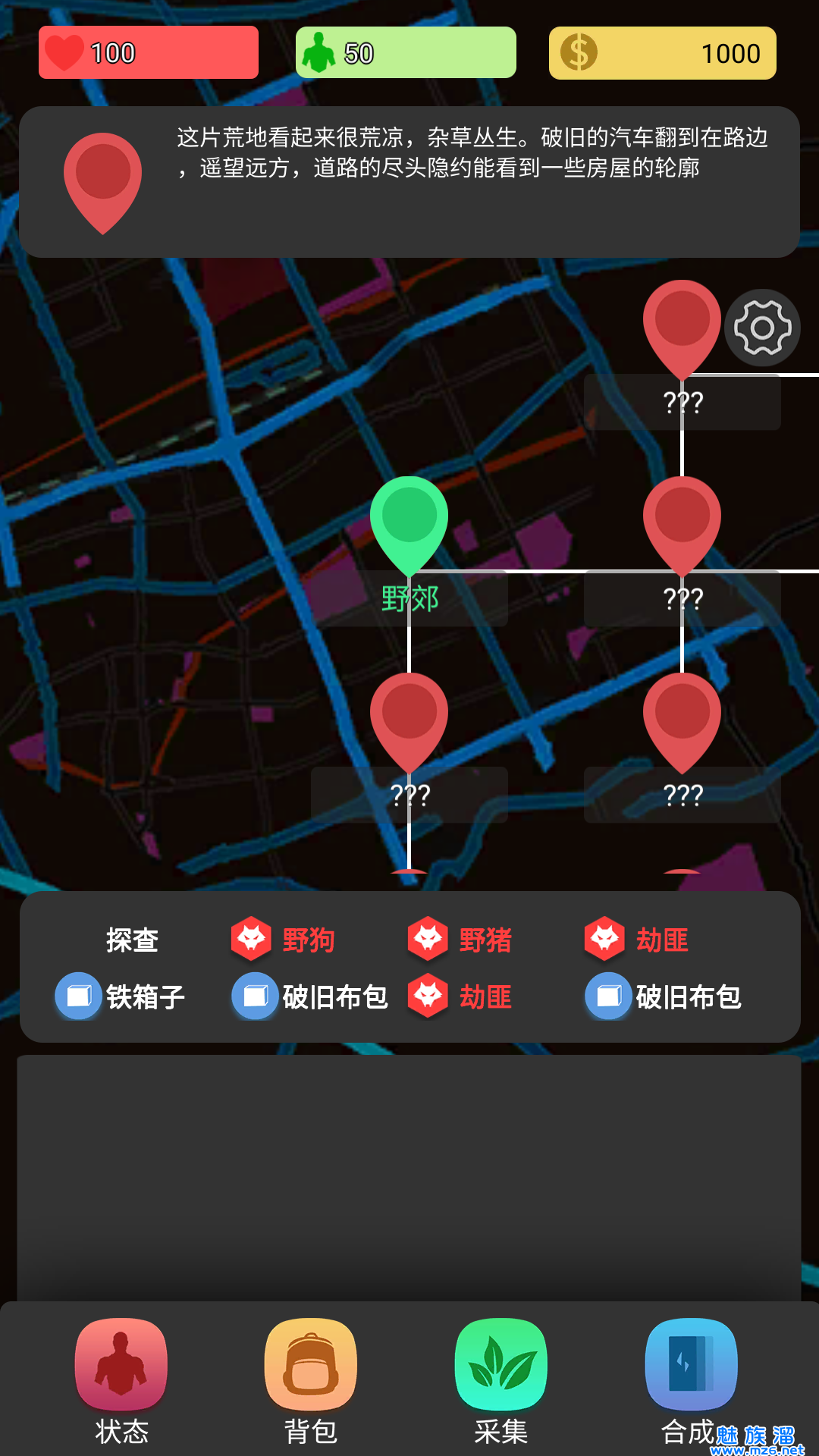Viewport: 819px width, 1456px height.
Task: Fight the 野猪 wild boar enemy
Action: (x=461, y=940)
